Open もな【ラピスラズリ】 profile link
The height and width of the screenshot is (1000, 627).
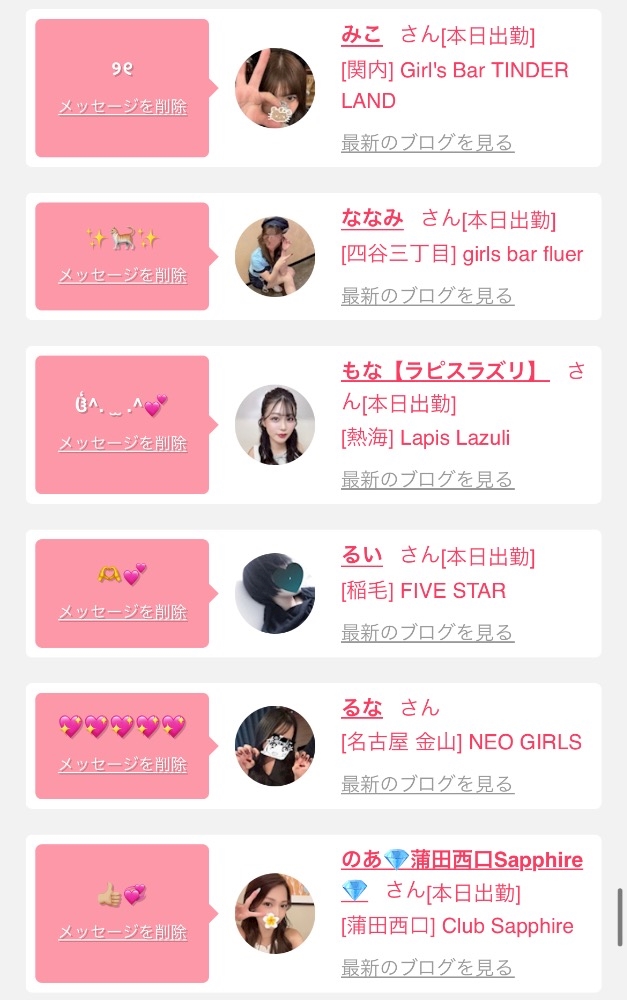tap(445, 371)
